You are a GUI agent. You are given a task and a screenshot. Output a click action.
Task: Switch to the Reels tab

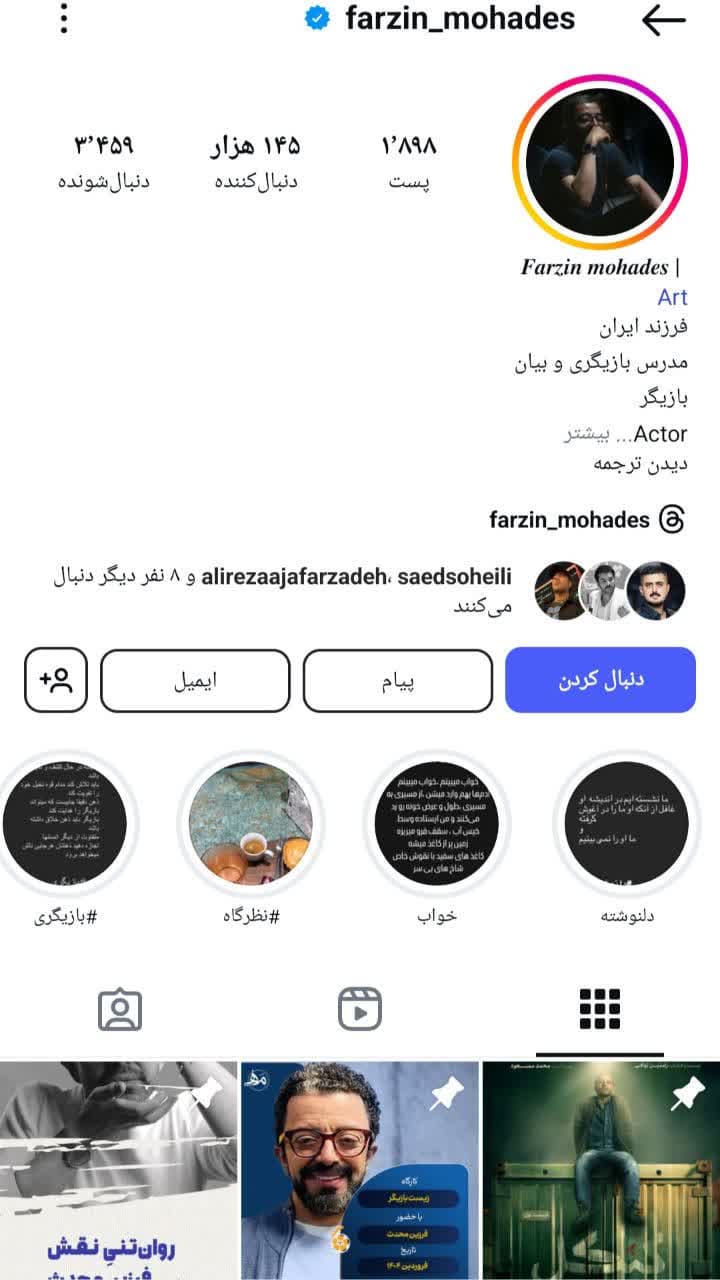coord(360,1010)
